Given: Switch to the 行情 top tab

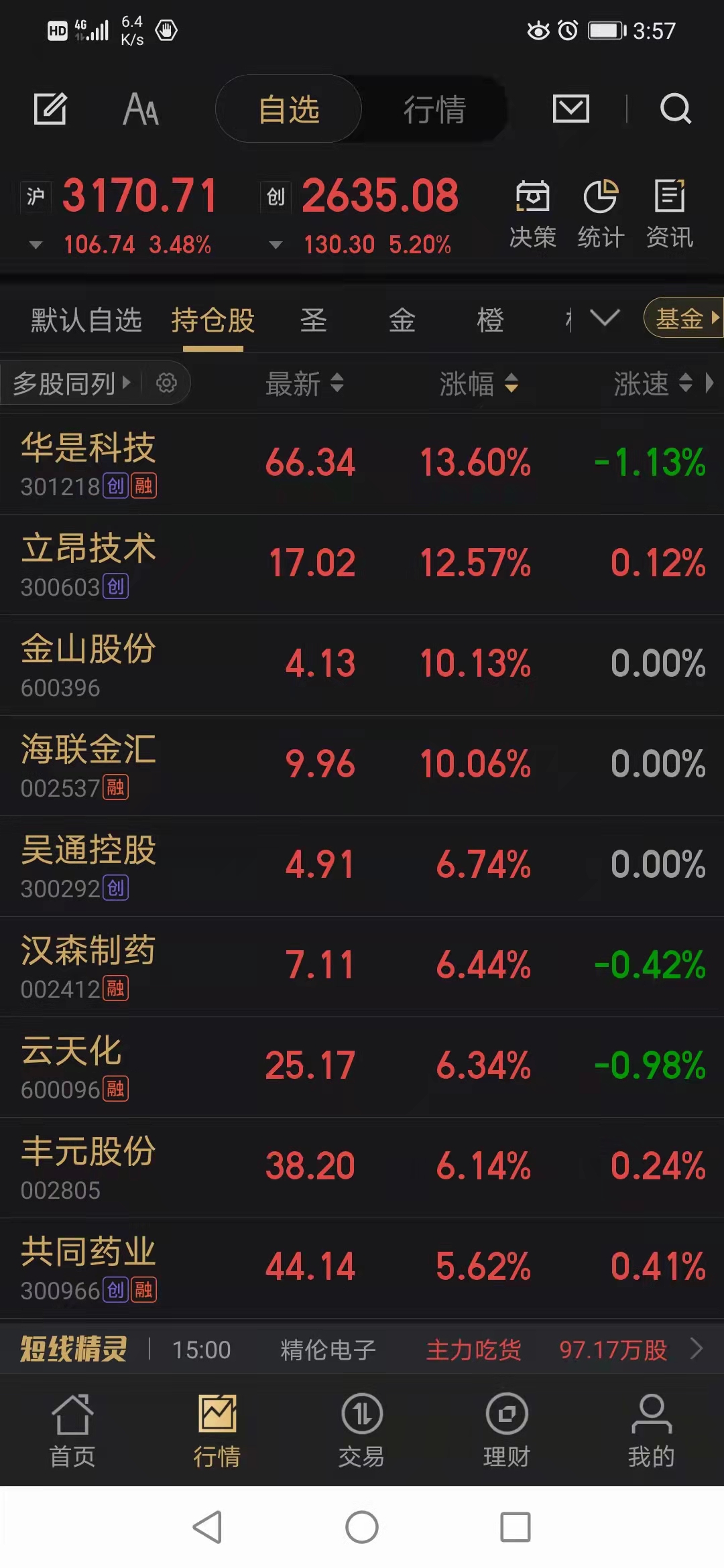Looking at the screenshot, I should click(x=434, y=109).
